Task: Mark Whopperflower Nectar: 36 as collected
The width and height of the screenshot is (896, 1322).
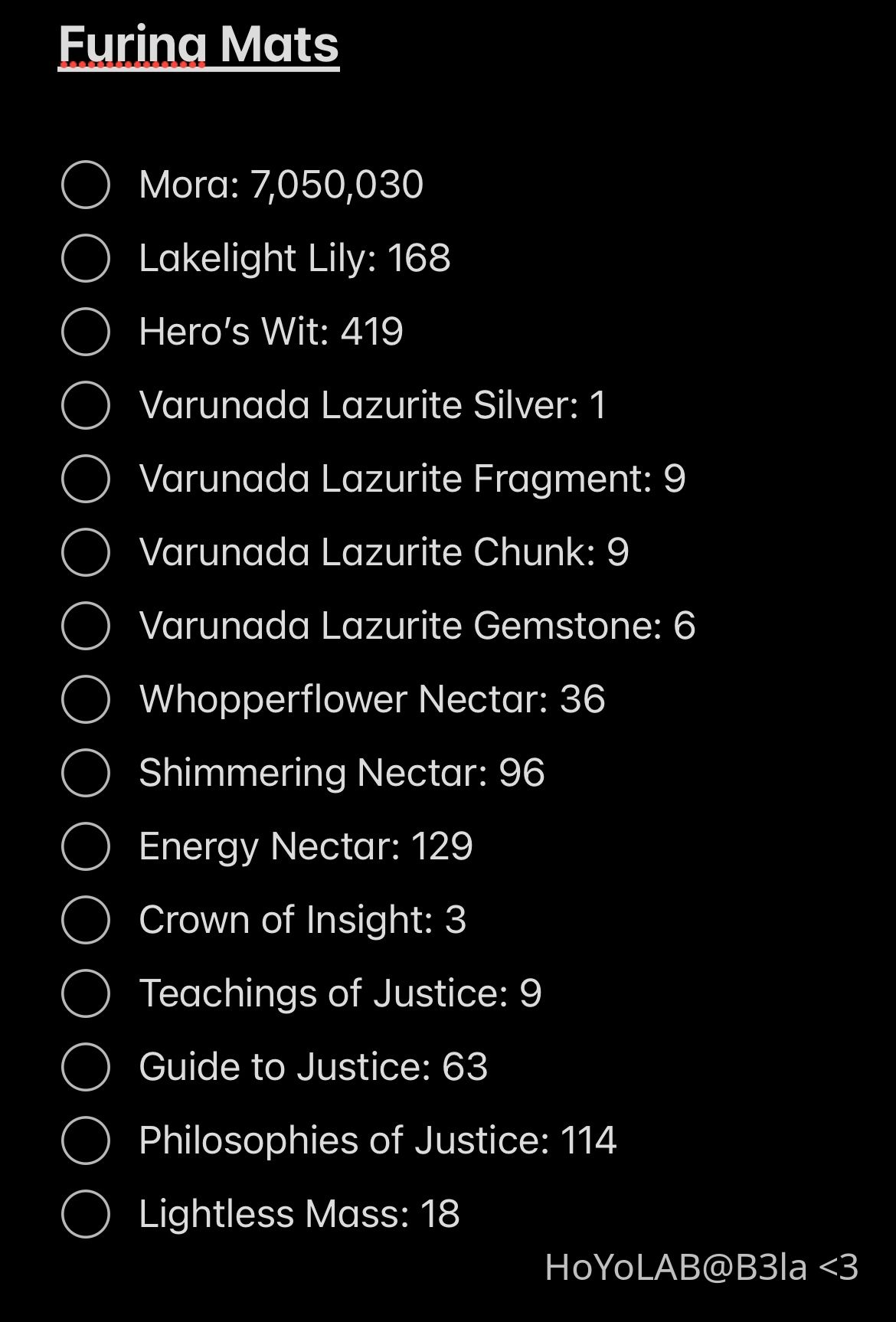Action: tap(85, 699)
